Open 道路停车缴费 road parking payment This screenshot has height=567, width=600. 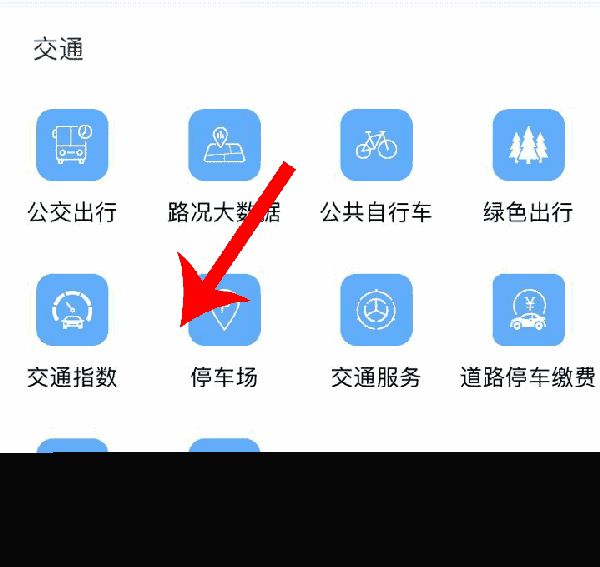pyautogui.click(x=528, y=310)
